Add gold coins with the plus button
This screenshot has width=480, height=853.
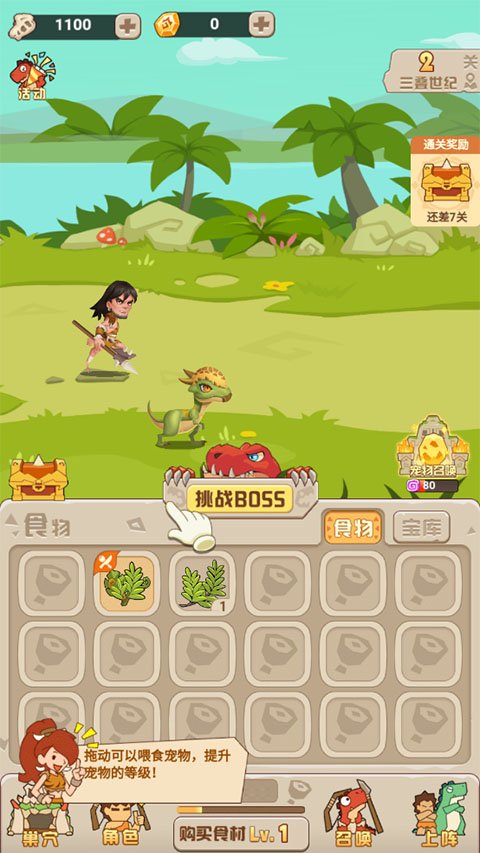click(x=262, y=24)
